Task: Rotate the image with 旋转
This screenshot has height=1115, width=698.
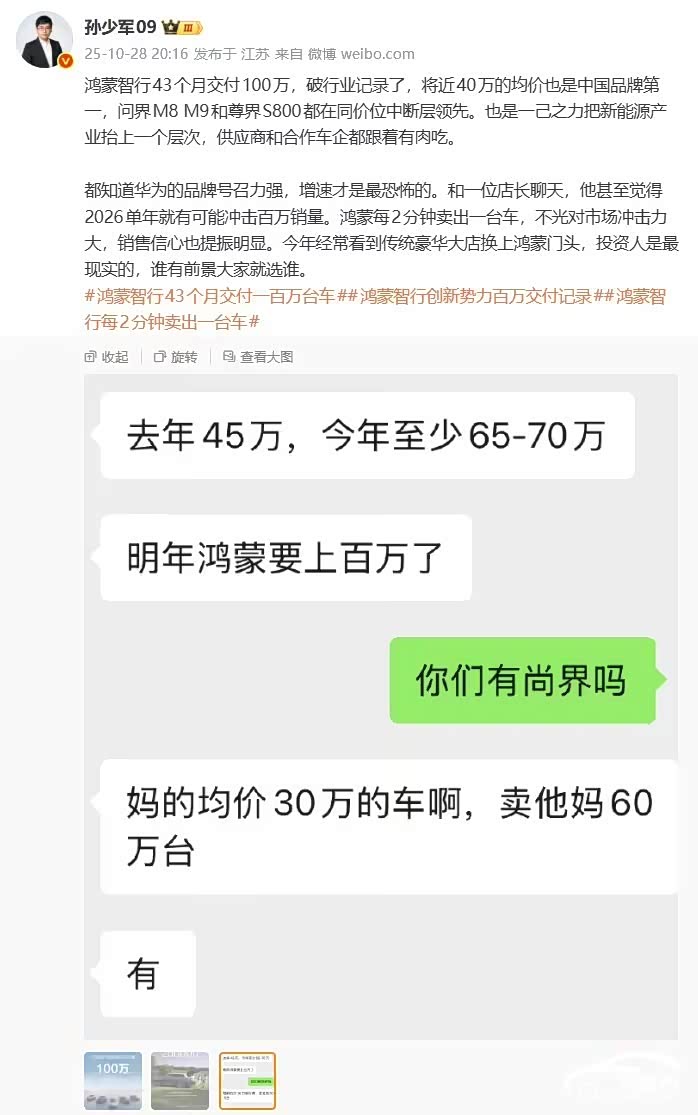Action: coord(176,357)
